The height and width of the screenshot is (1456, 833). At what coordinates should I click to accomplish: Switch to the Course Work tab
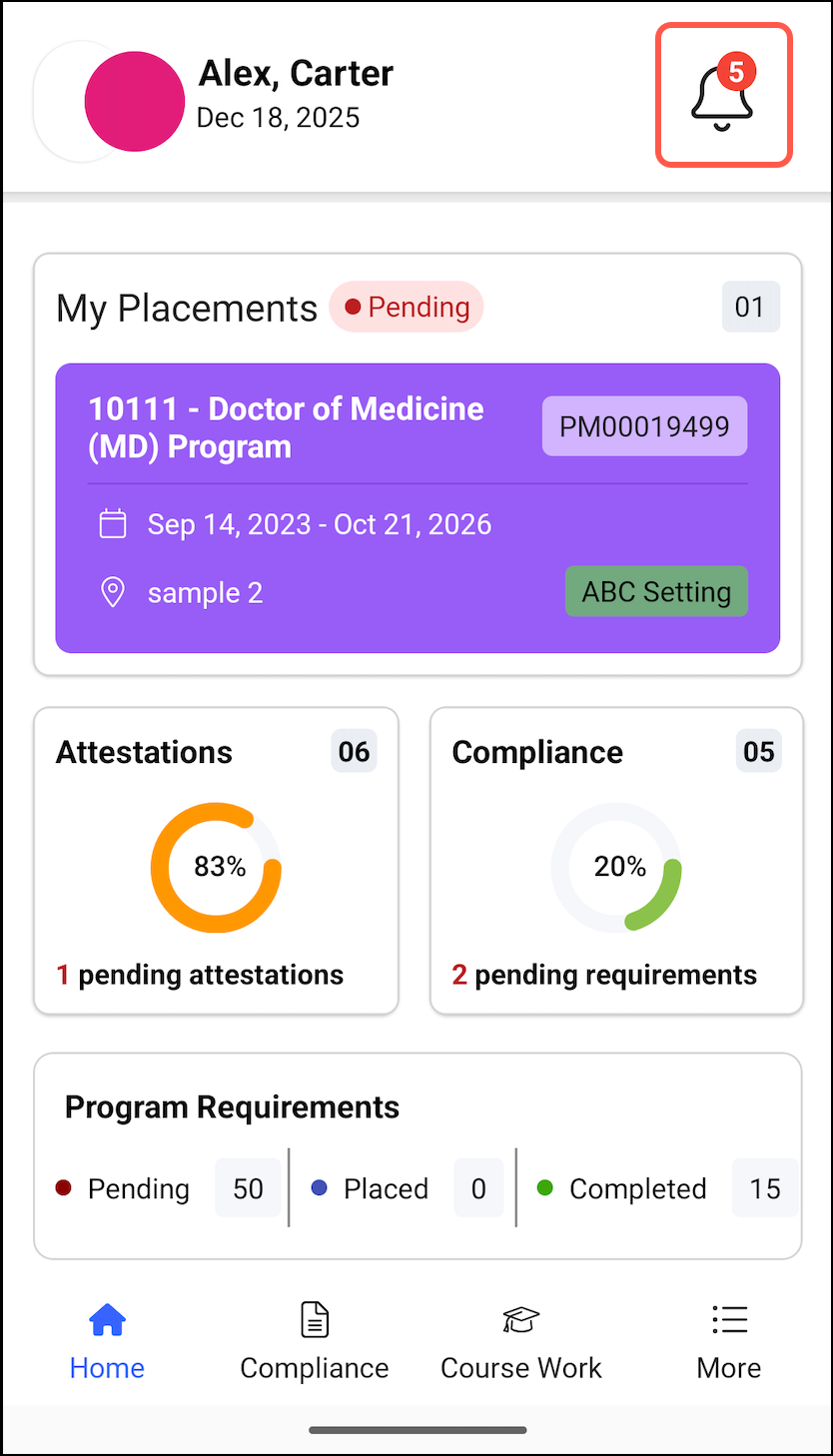521,1341
